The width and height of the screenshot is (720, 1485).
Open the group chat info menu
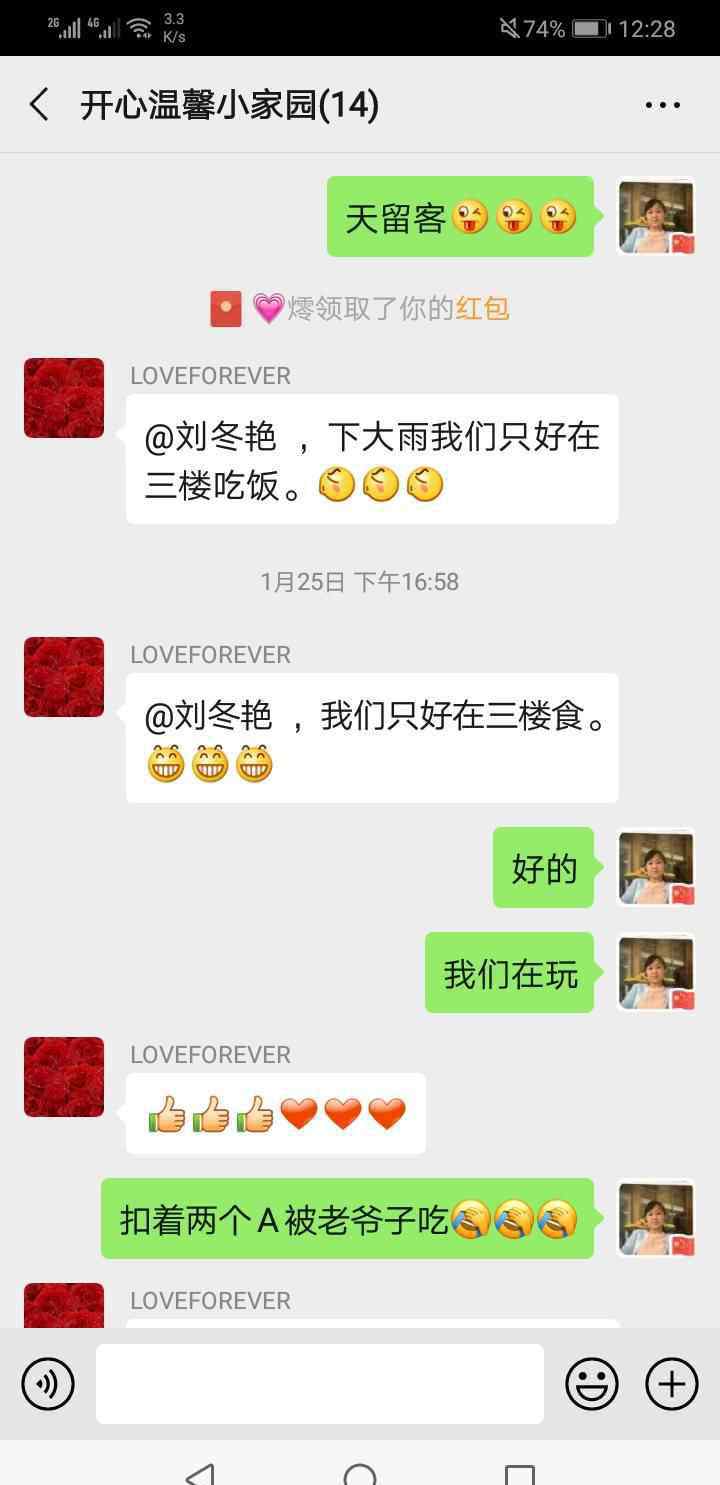point(662,104)
